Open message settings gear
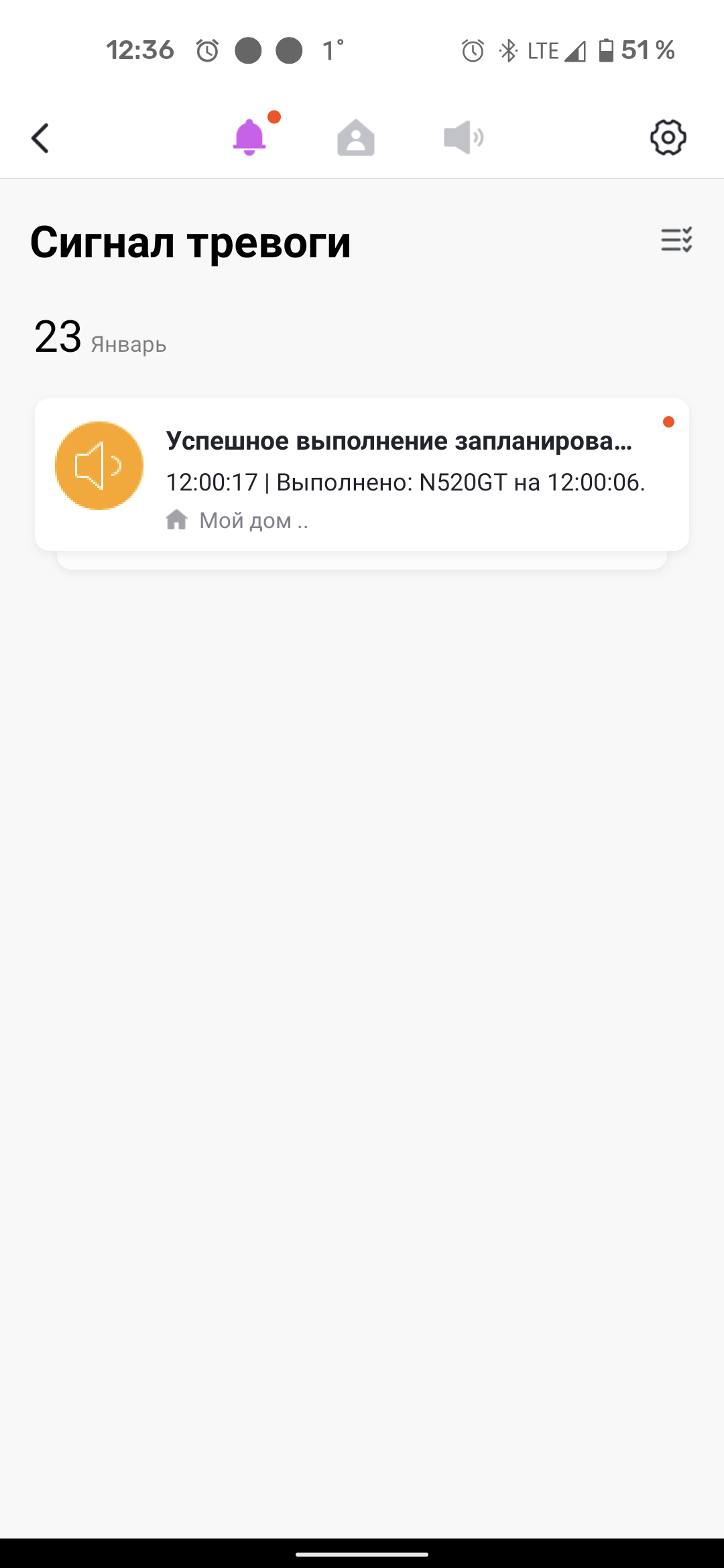724x1568 pixels. (x=668, y=138)
